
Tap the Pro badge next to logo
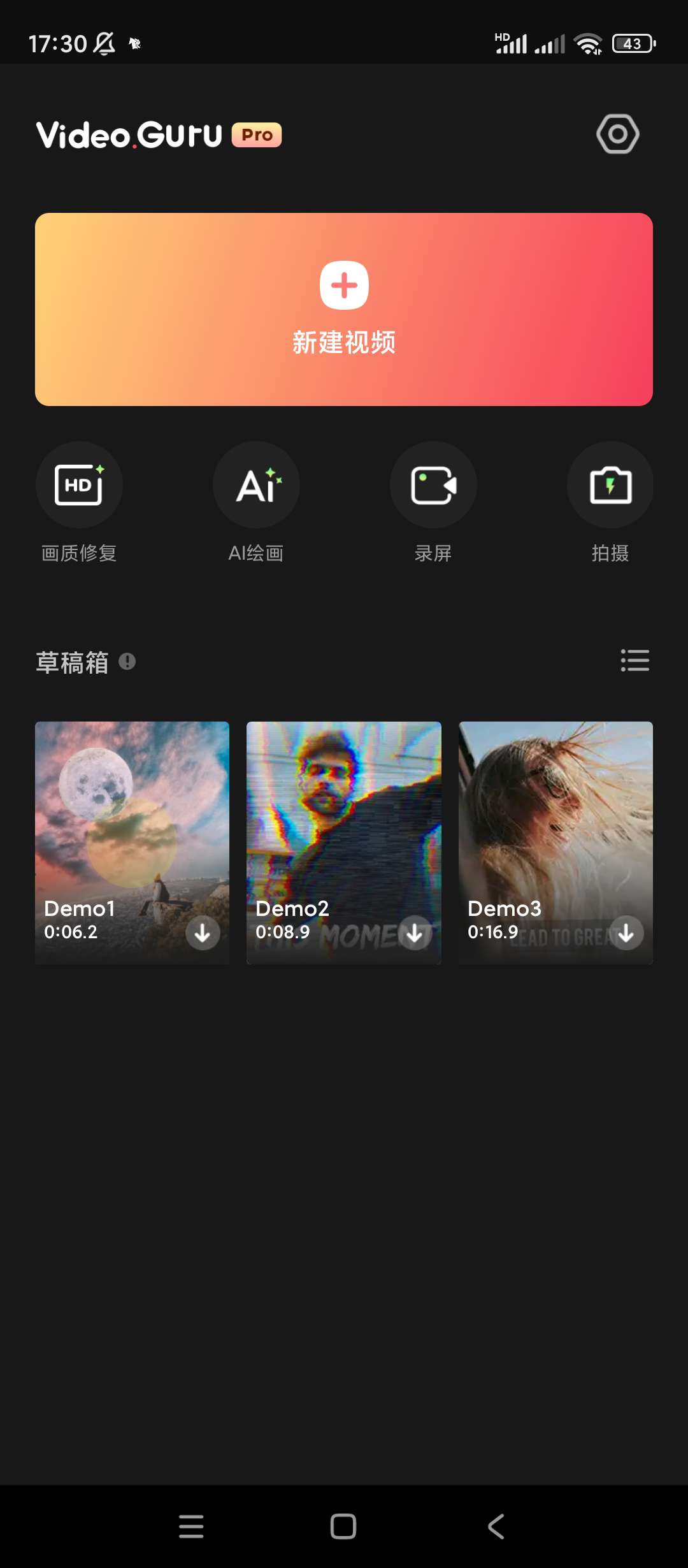tap(257, 135)
